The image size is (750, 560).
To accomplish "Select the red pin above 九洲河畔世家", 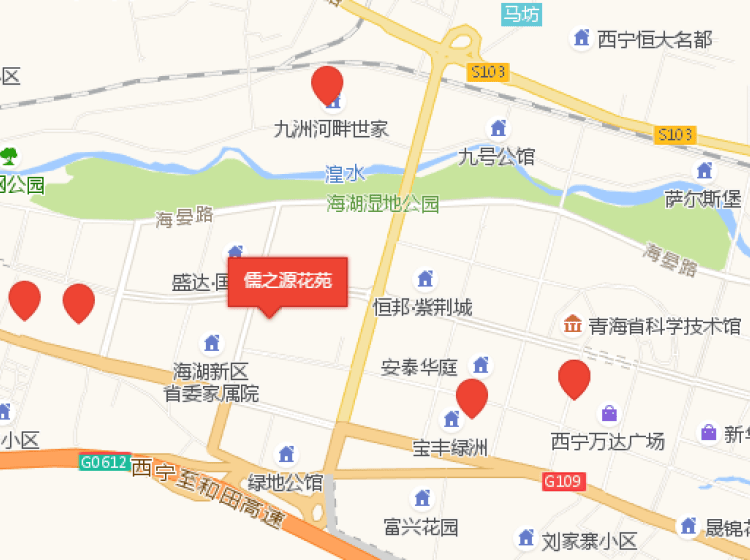I will coord(327,84).
